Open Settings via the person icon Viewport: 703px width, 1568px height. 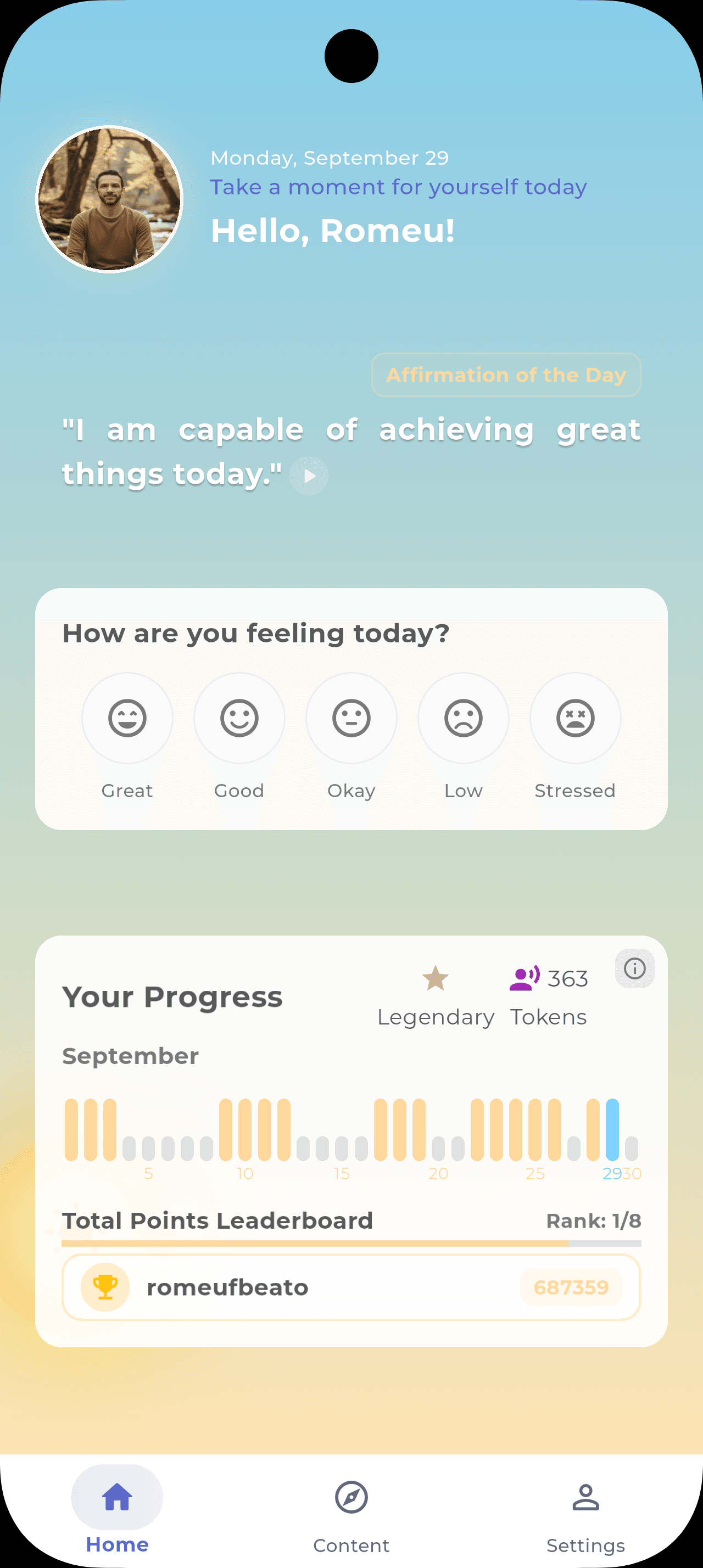click(x=585, y=1497)
